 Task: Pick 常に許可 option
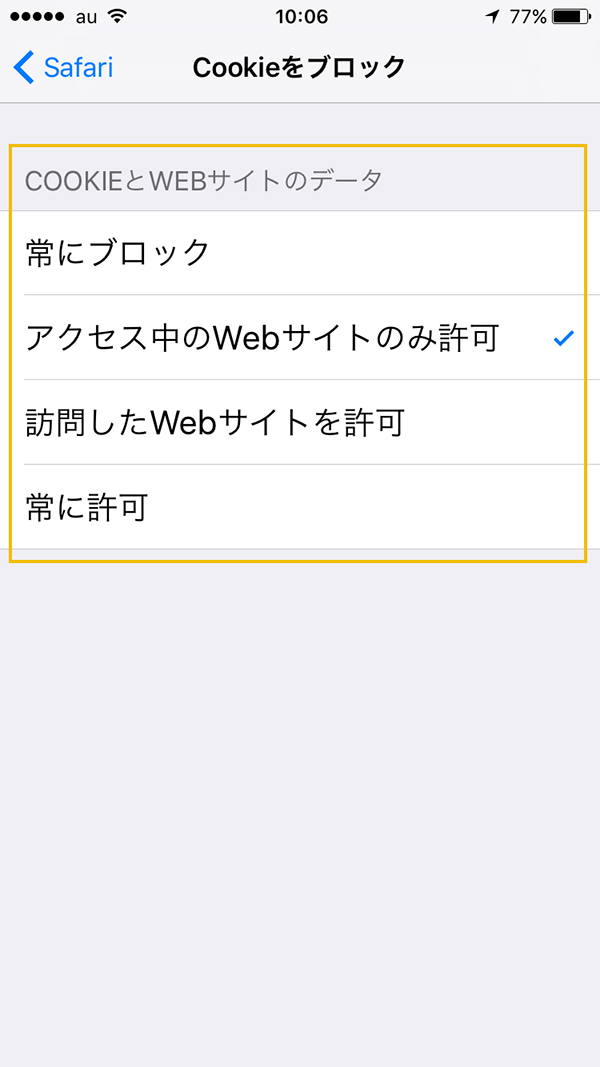[300, 507]
